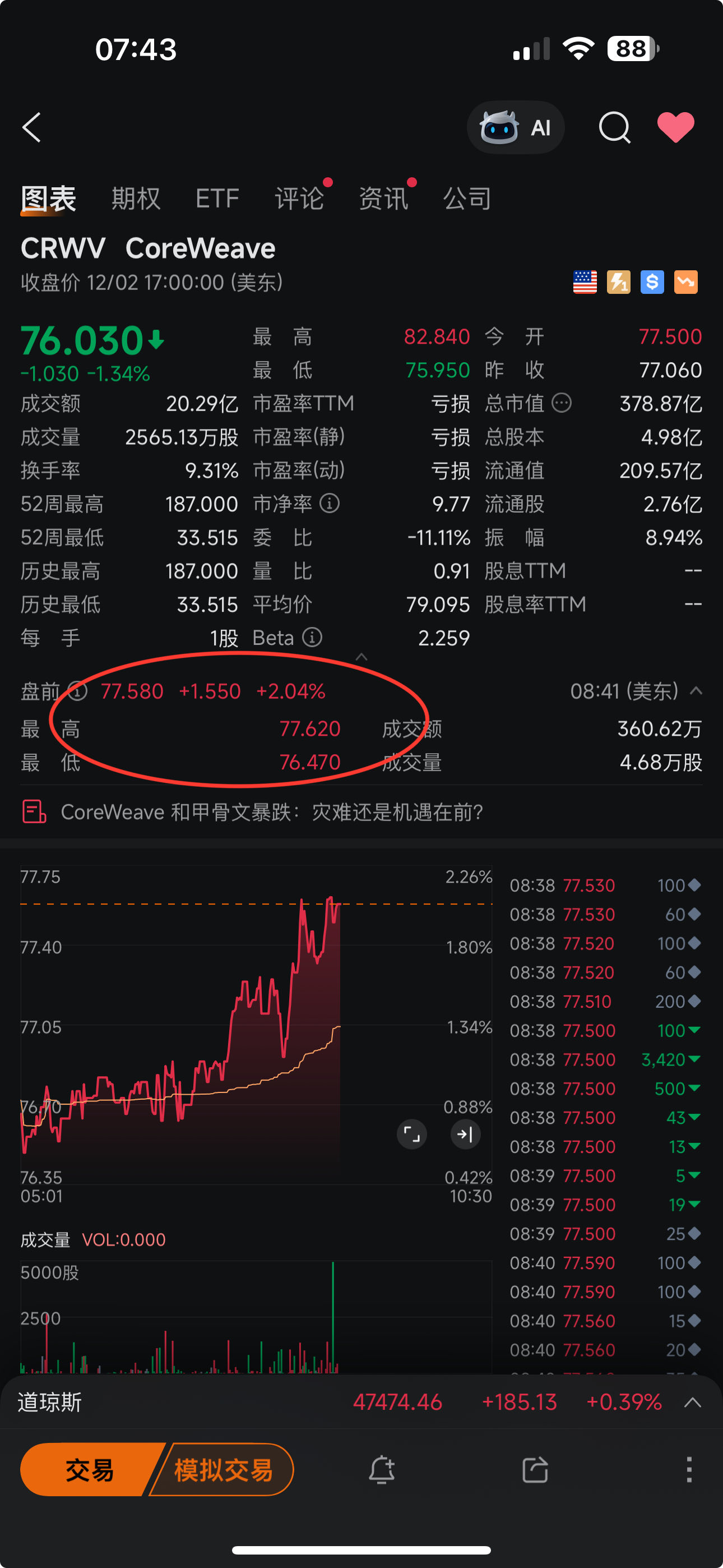Switch to the 公司 tab
Screen dimensions: 723x1568
coord(467,199)
